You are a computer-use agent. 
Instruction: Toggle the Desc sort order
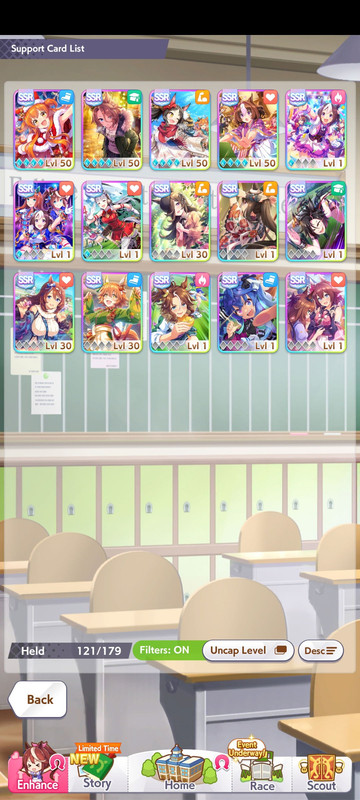point(321,651)
